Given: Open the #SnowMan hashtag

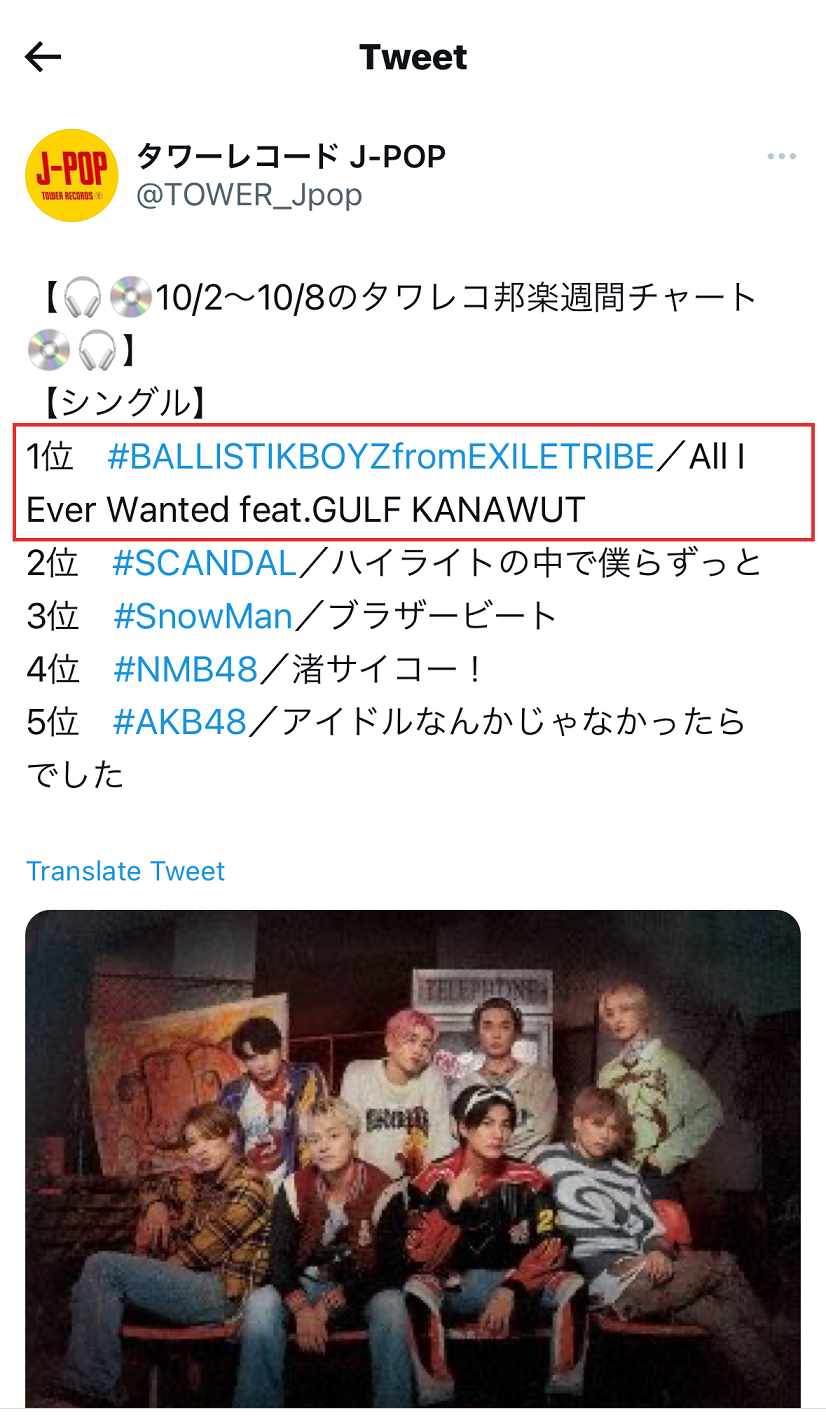Looking at the screenshot, I should [x=203, y=616].
